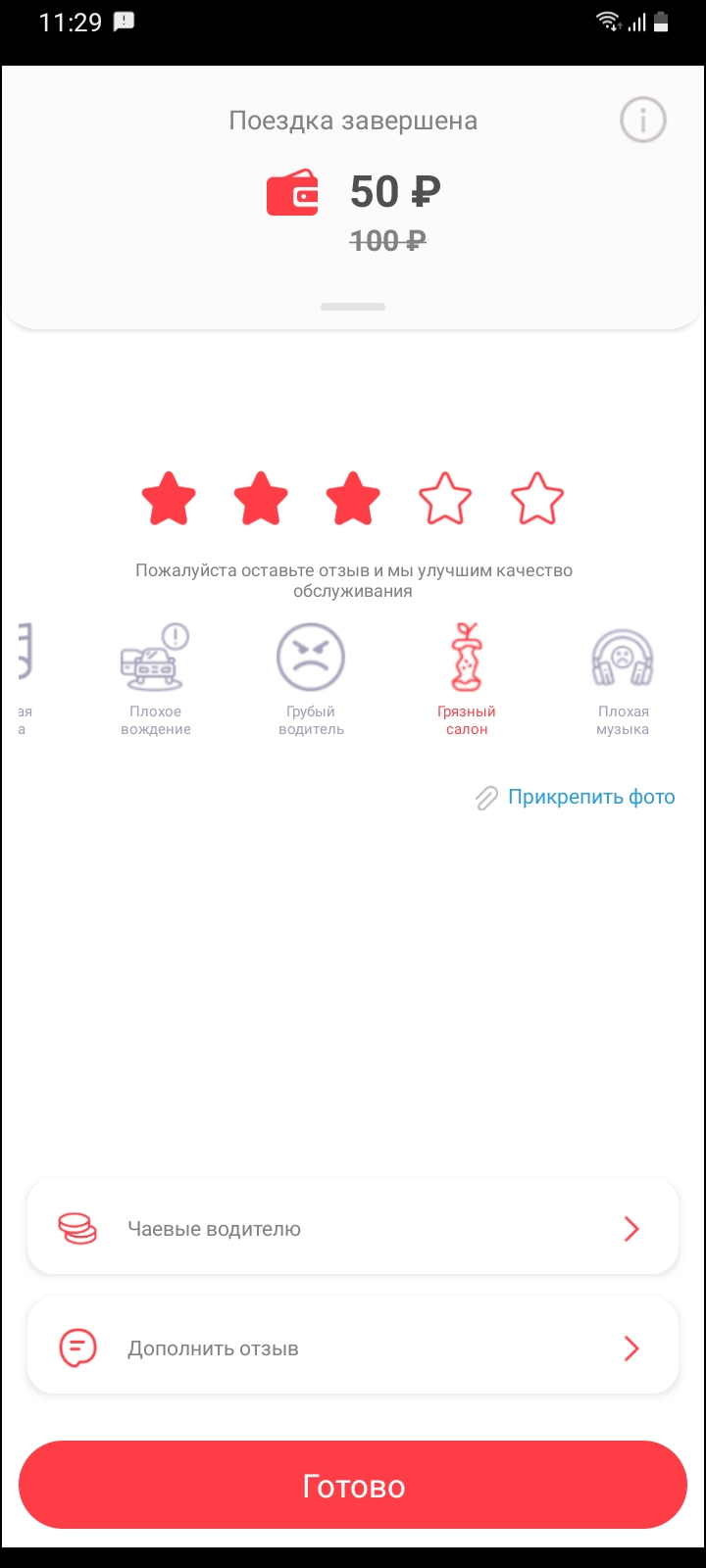This screenshot has height=1568, width=706.
Task: Confirm with the 'Готово' button
Action: coord(353,1486)
